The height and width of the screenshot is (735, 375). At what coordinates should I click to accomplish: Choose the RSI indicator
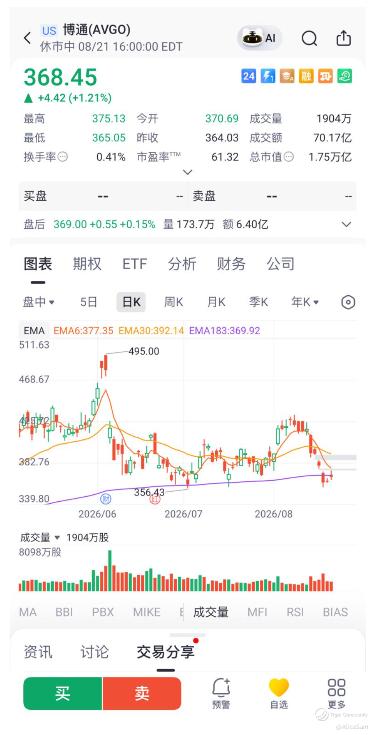tap(295, 612)
